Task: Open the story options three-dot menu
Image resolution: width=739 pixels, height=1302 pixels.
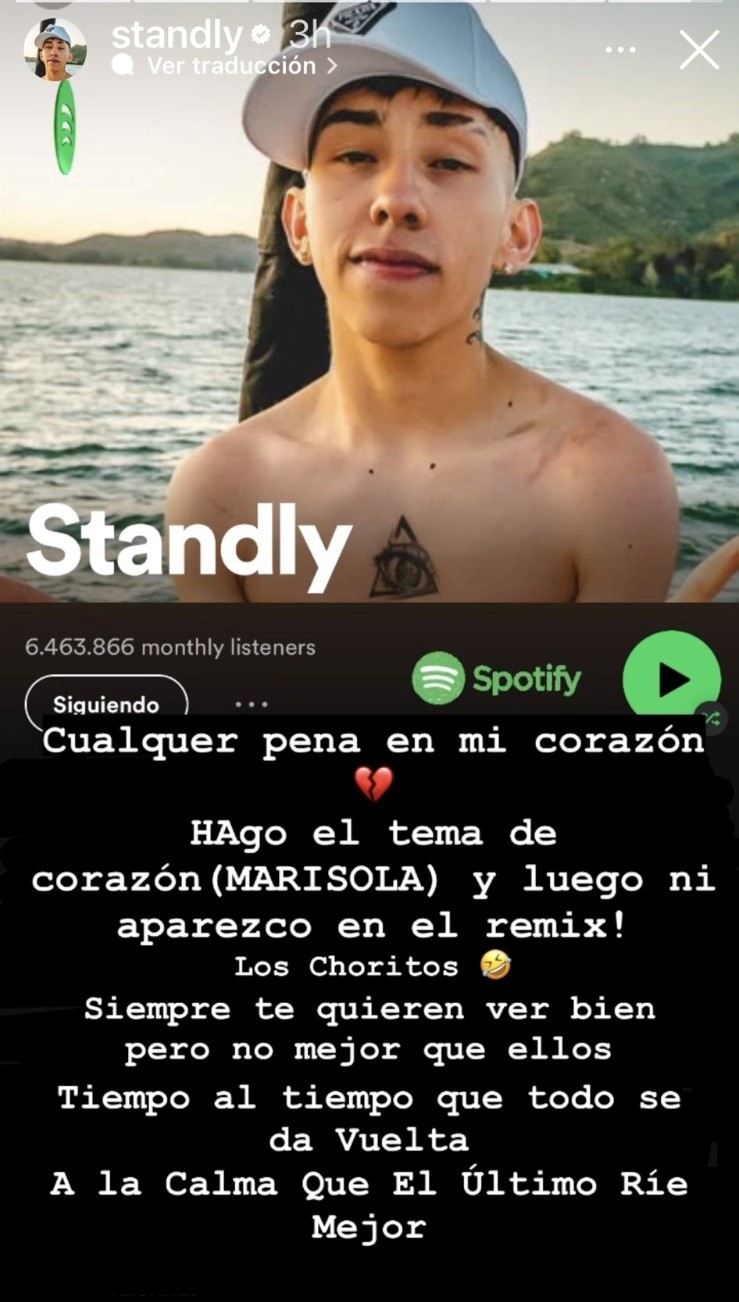Action: 621,50
